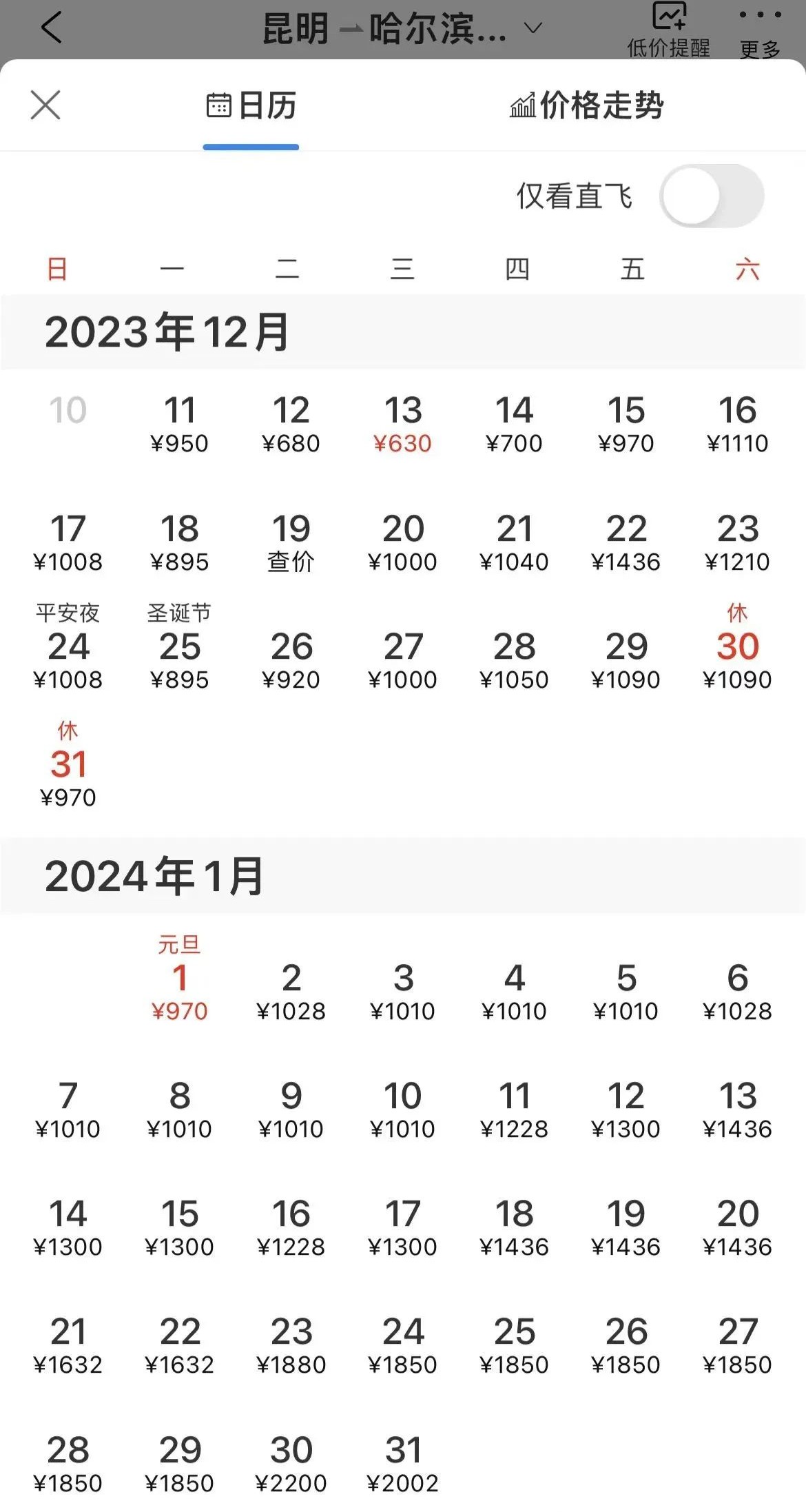Choose January 11 at ¥1228
Image resolution: width=806 pixels, height=1512 pixels.
click(x=514, y=1110)
